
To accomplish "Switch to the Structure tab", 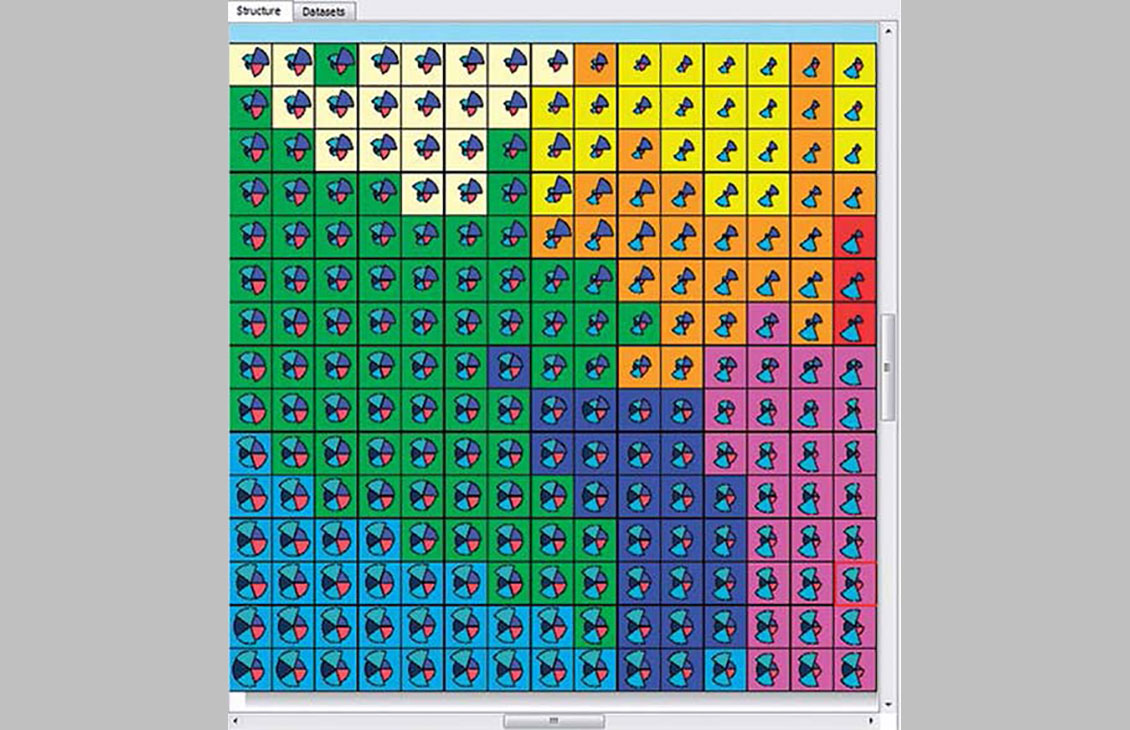I will [x=259, y=12].
